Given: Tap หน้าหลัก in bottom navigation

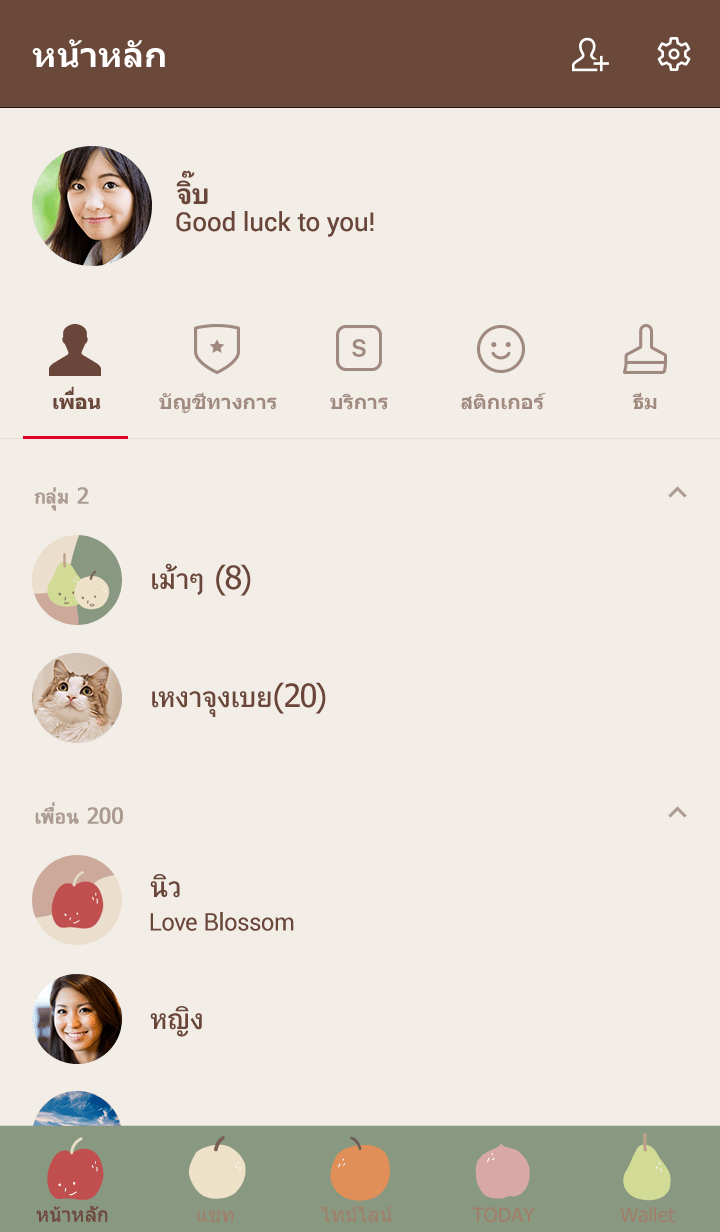Looking at the screenshot, I should pyautogui.click(x=73, y=1180).
